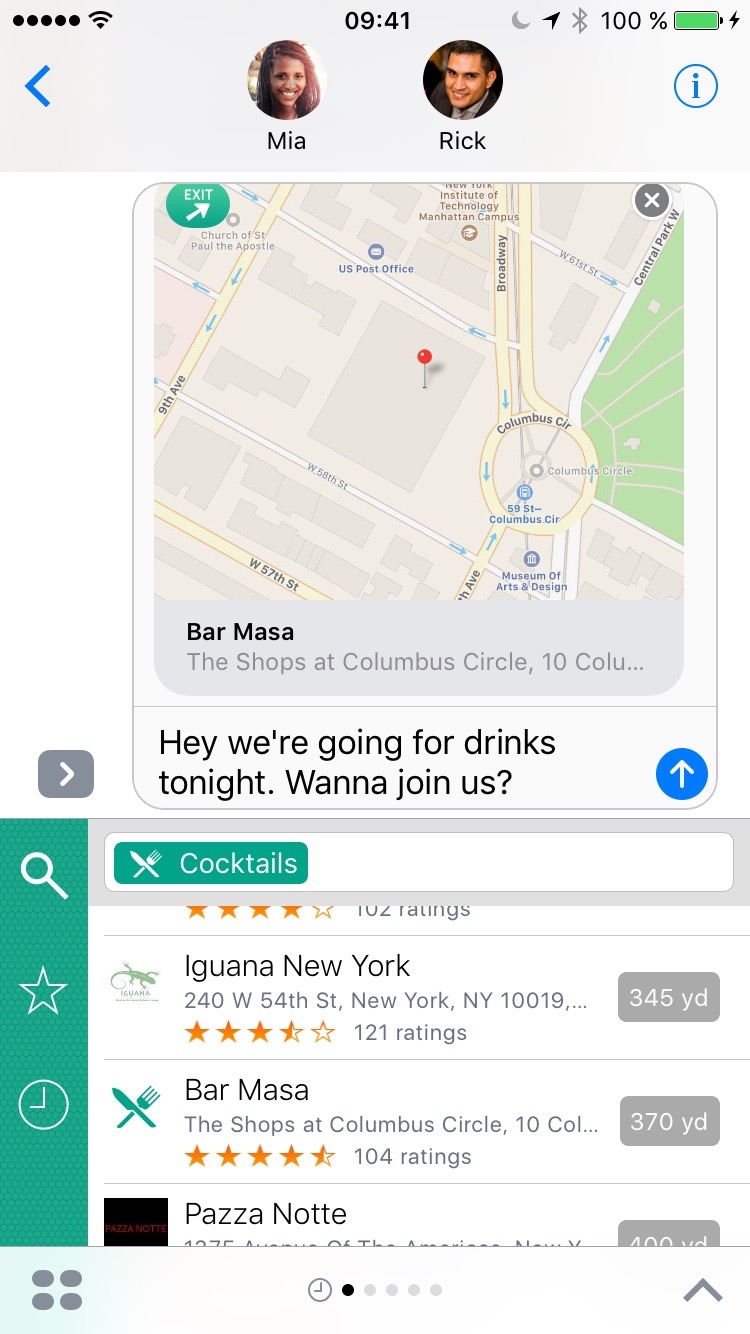750x1334 pixels.
Task: Go back to the conversation list
Action: 38,87
